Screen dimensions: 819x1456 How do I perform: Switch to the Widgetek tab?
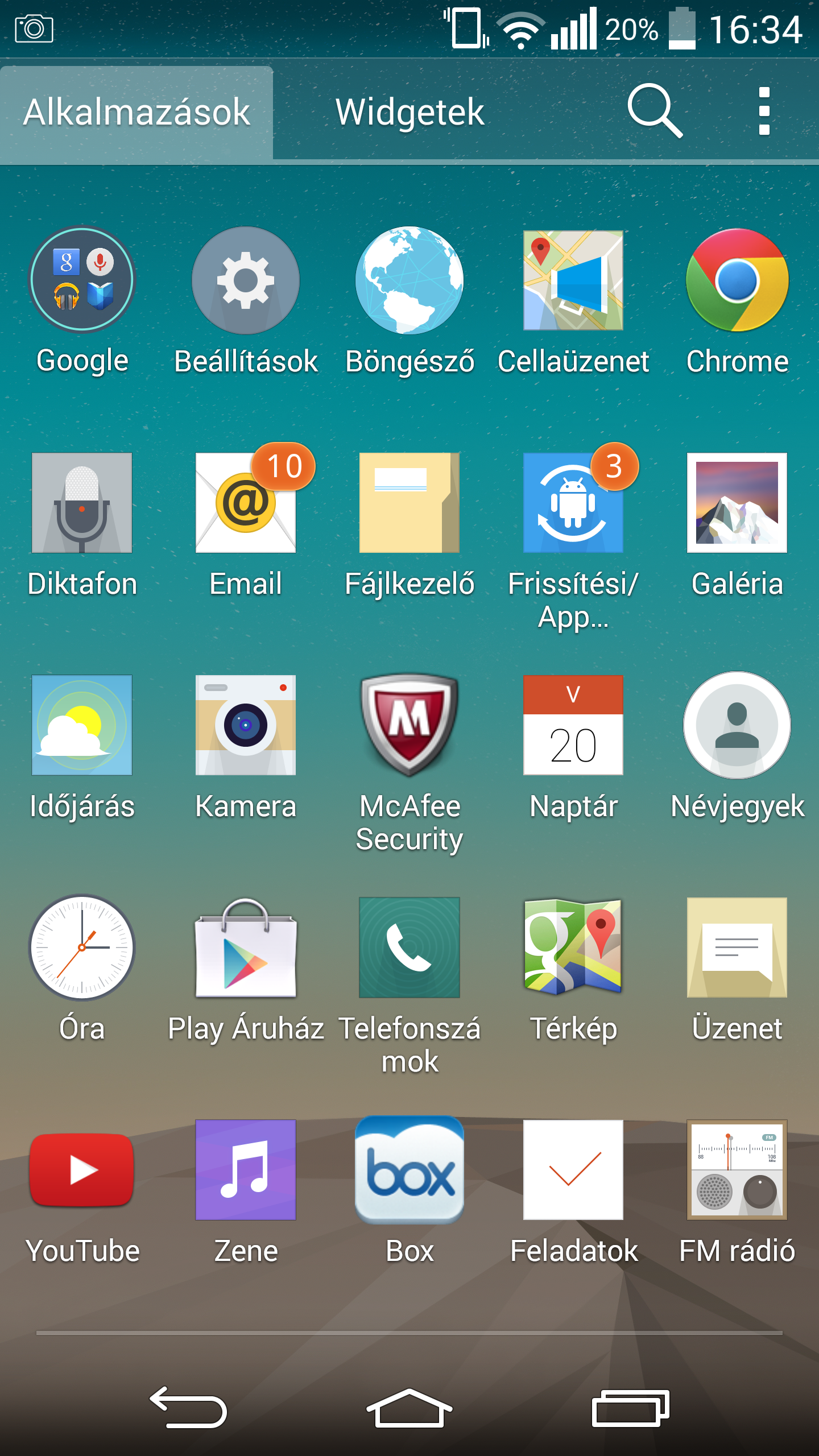tap(409, 112)
